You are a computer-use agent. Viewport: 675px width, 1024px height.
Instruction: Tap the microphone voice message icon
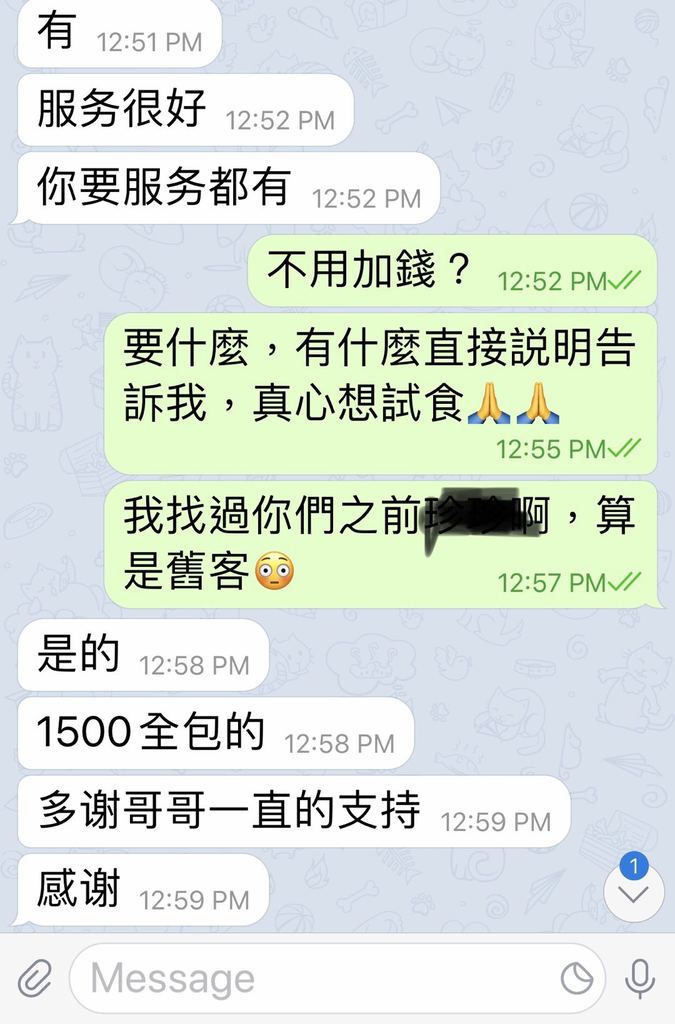[640, 979]
